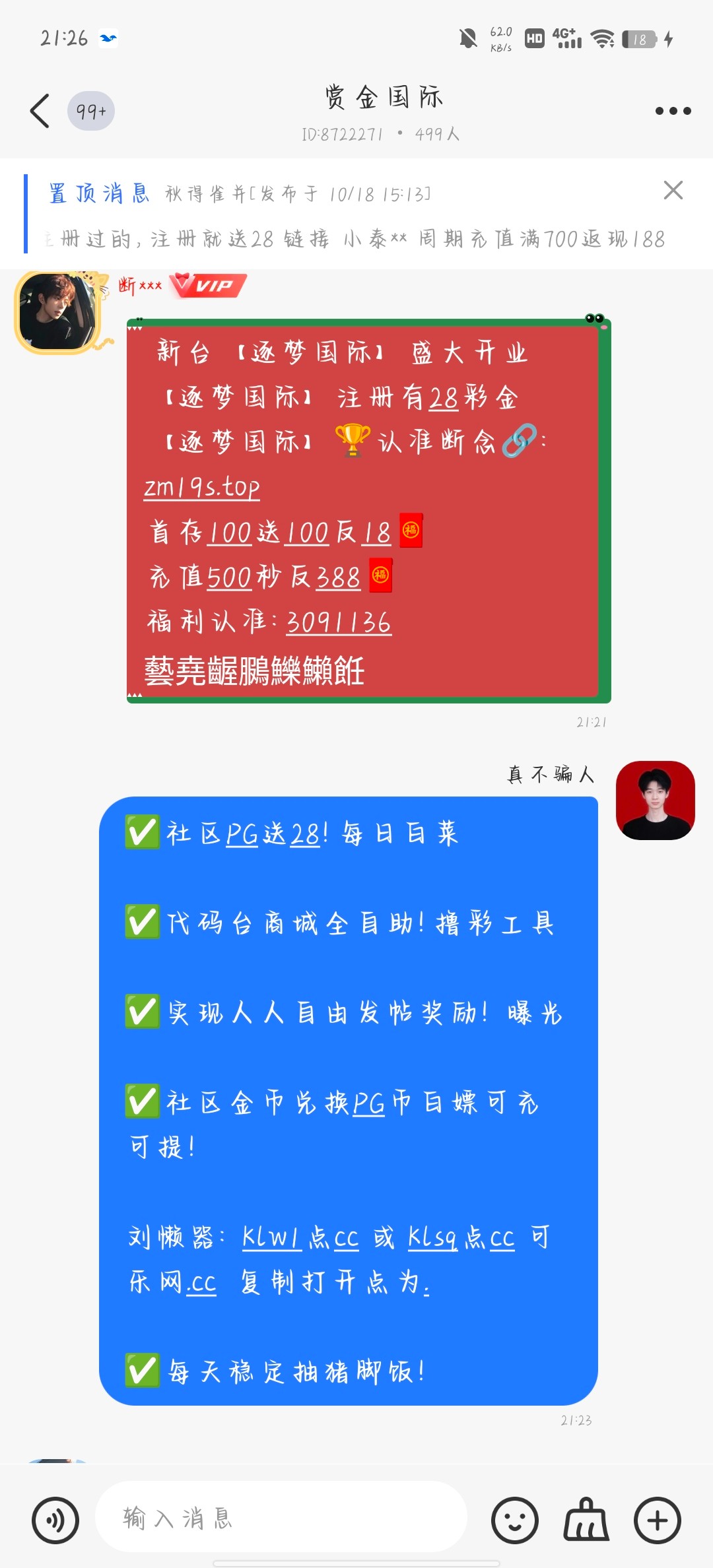Open the three-dot group options menu
Viewport: 713px width, 1568px height.
tap(671, 111)
